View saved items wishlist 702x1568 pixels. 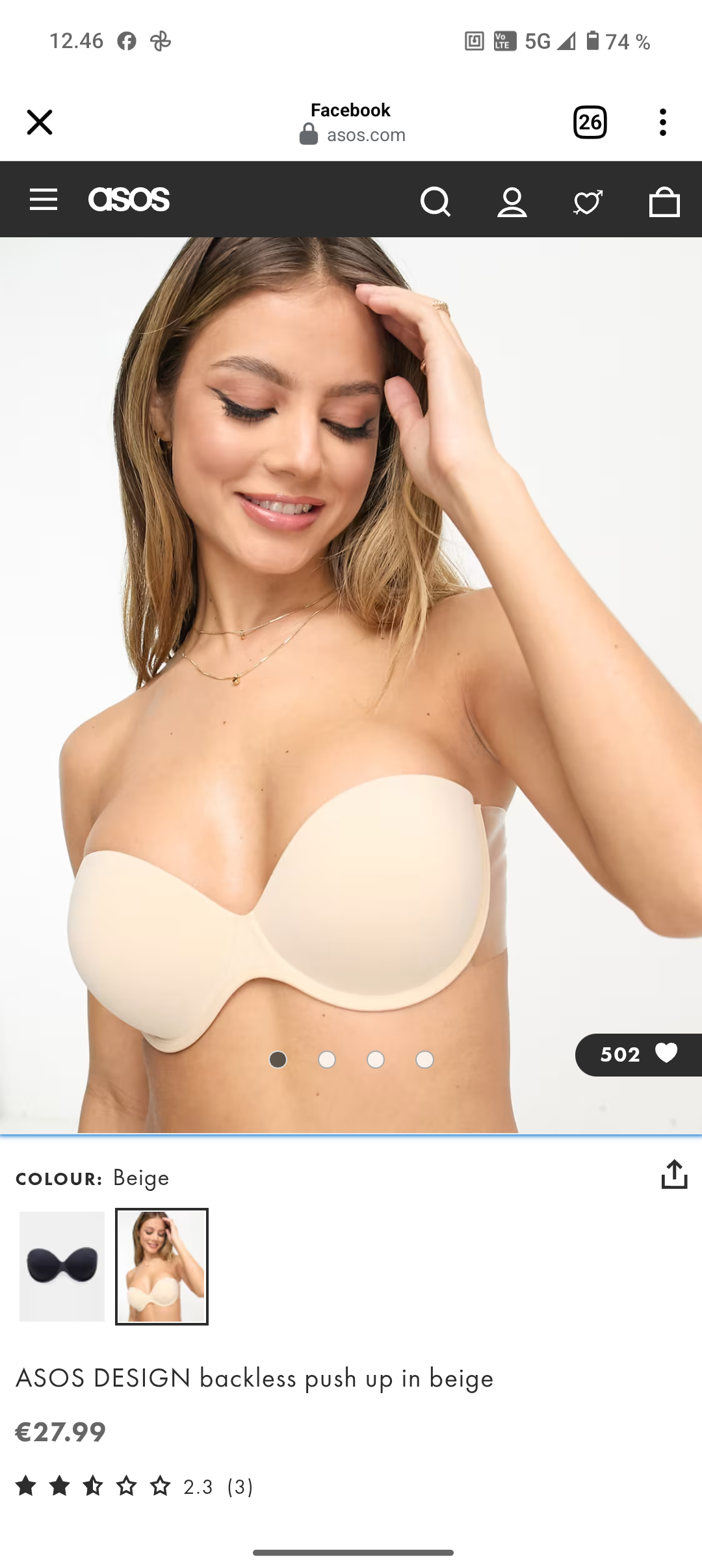(x=588, y=202)
